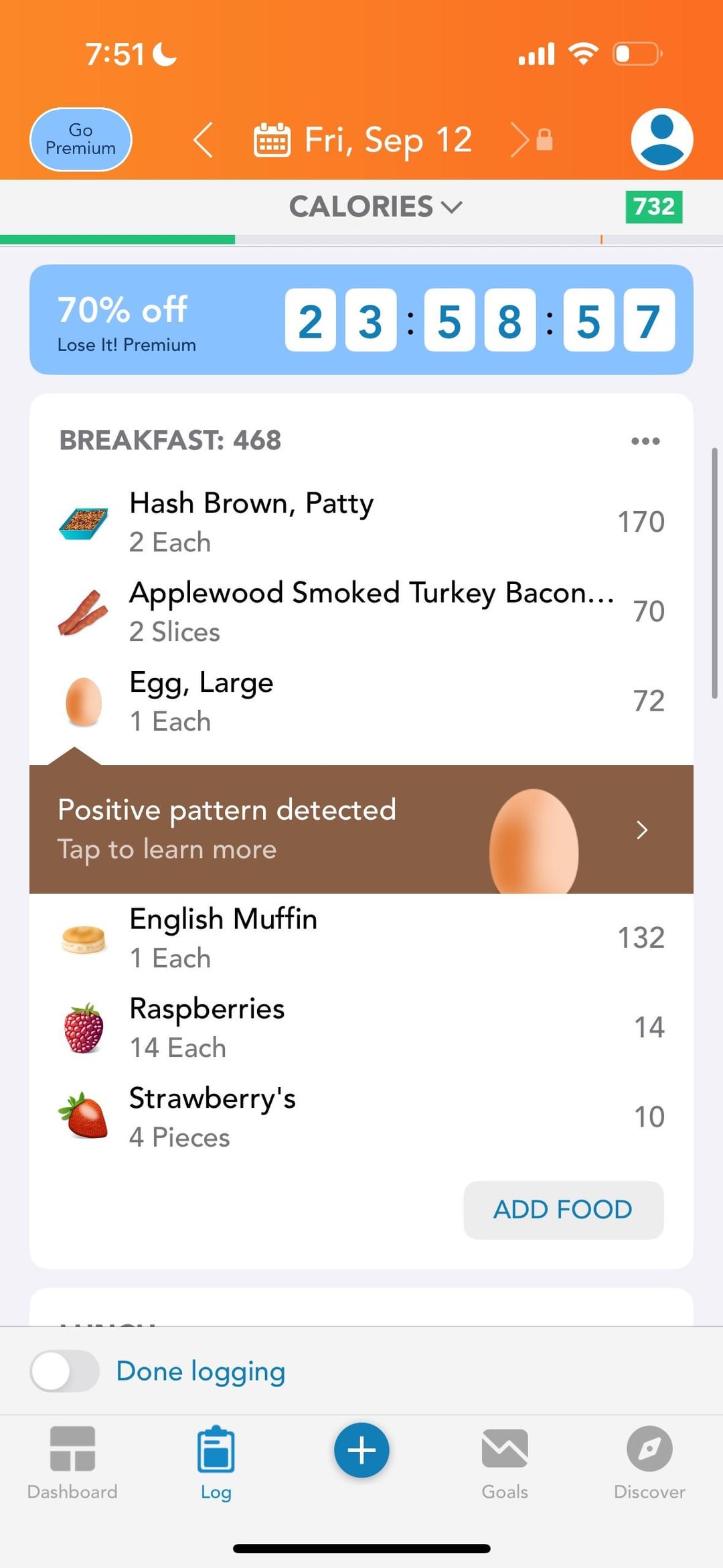Tap the Go Premium button
The height and width of the screenshot is (1568, 723).
point(81,139)
